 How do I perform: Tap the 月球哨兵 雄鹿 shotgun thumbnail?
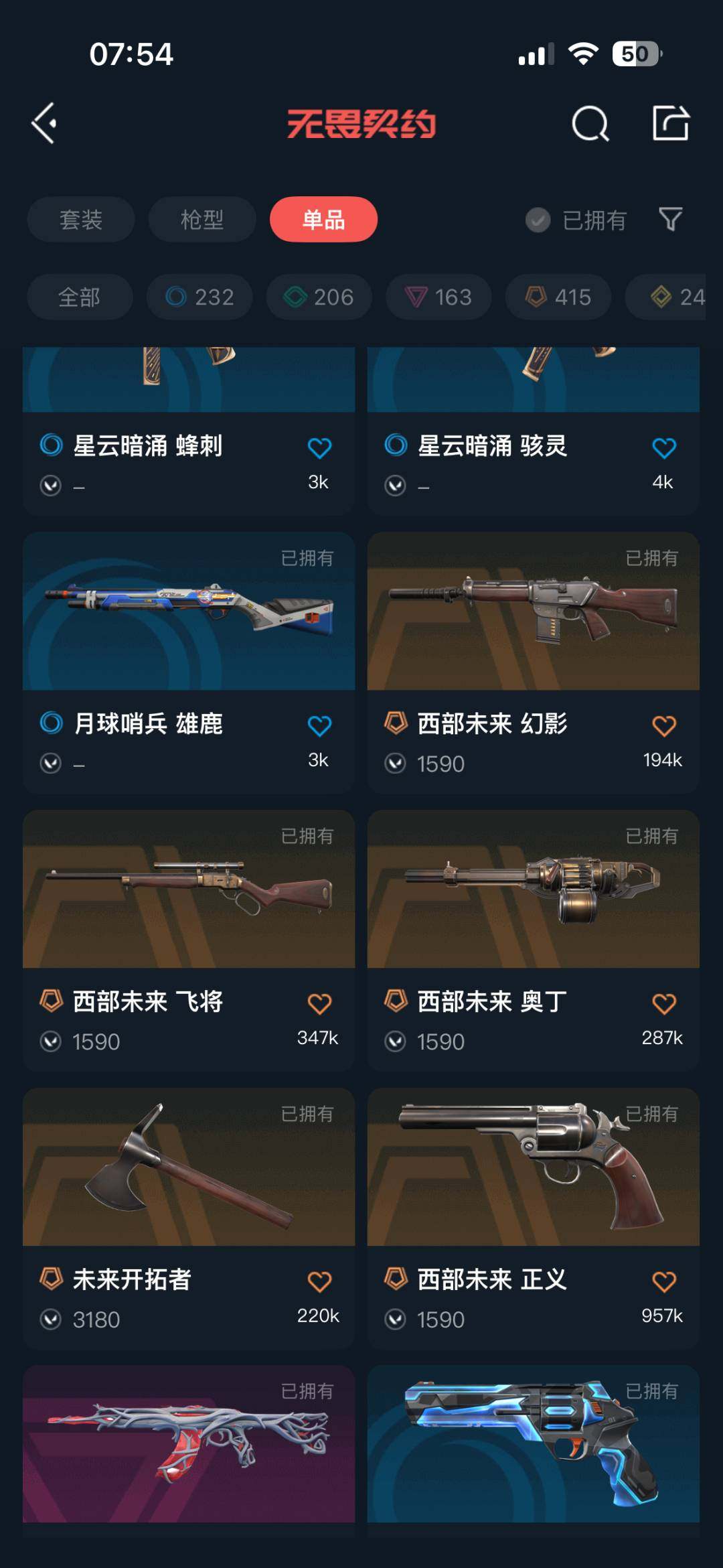187,613
